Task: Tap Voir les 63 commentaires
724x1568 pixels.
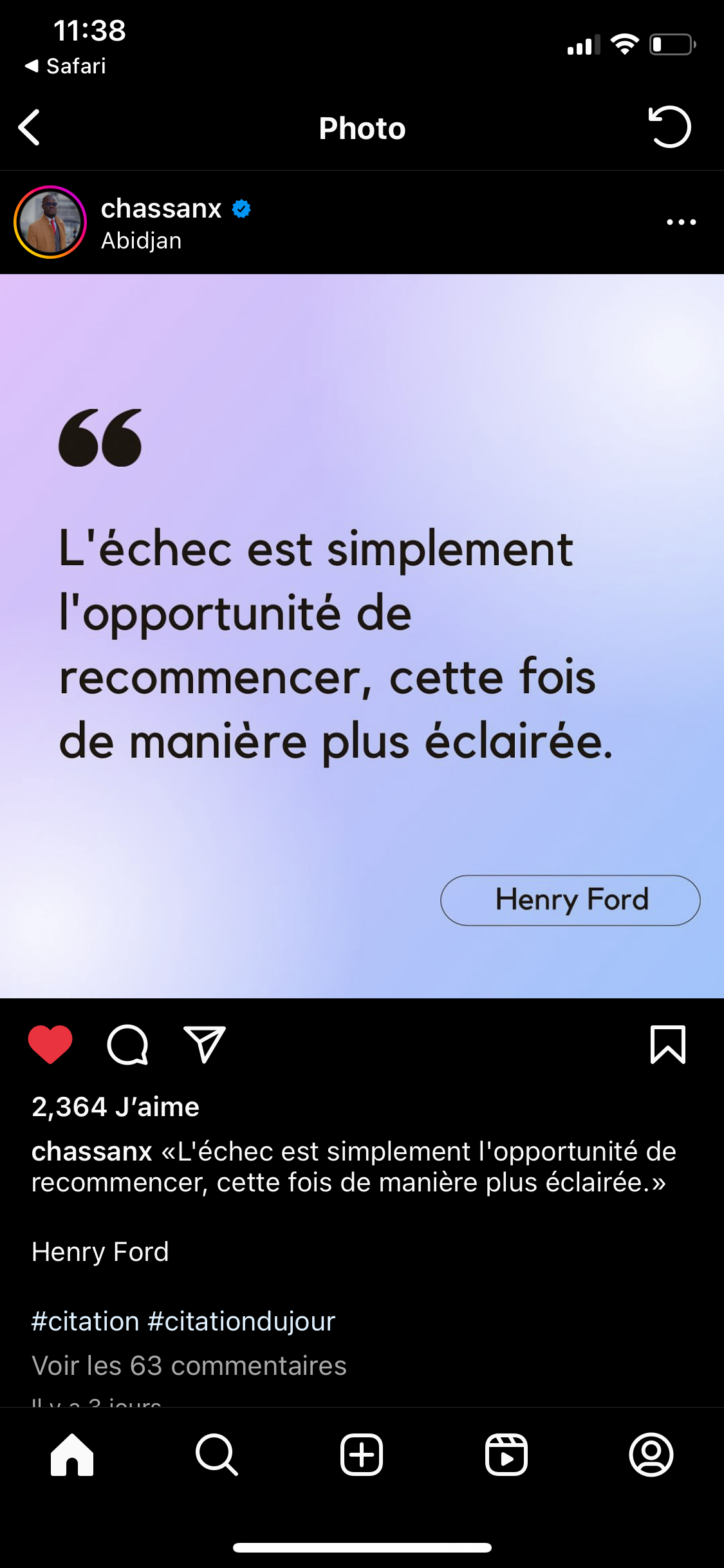Action: pyautogui.click(x=189, y=1366)
